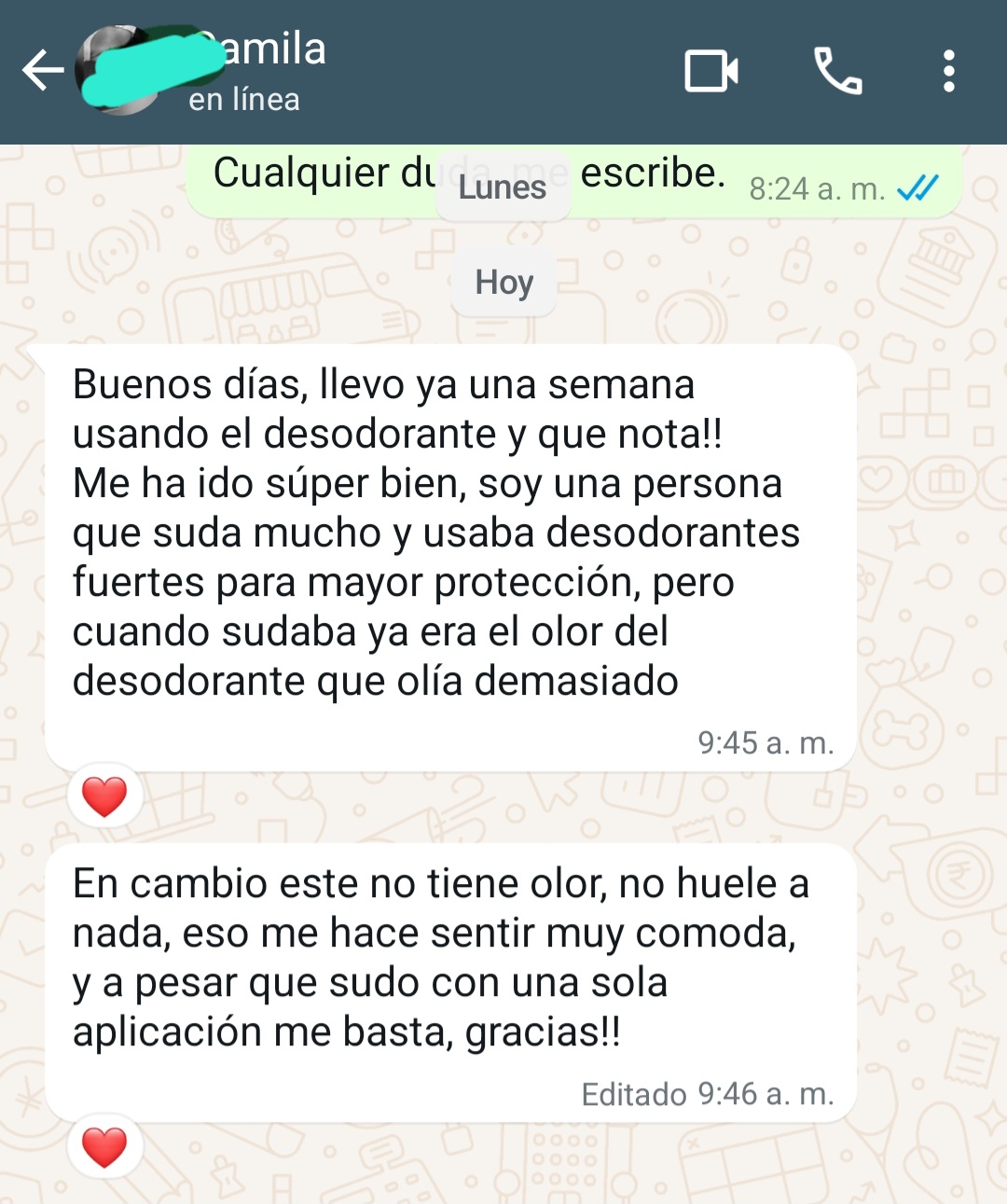
Task: View the heart reaction on the edited 9:46 message
Action: [x=104, y=1146]
